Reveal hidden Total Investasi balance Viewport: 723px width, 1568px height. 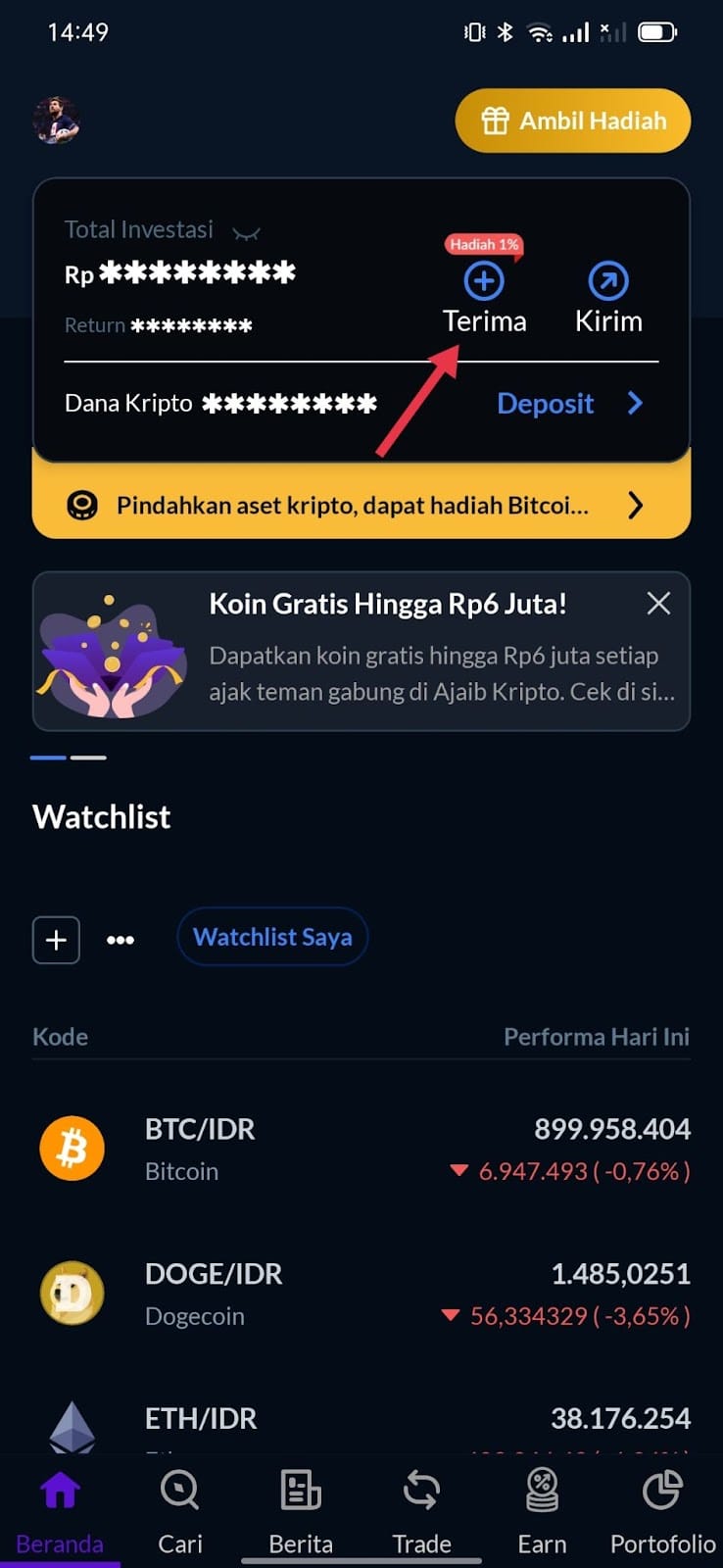246,232
